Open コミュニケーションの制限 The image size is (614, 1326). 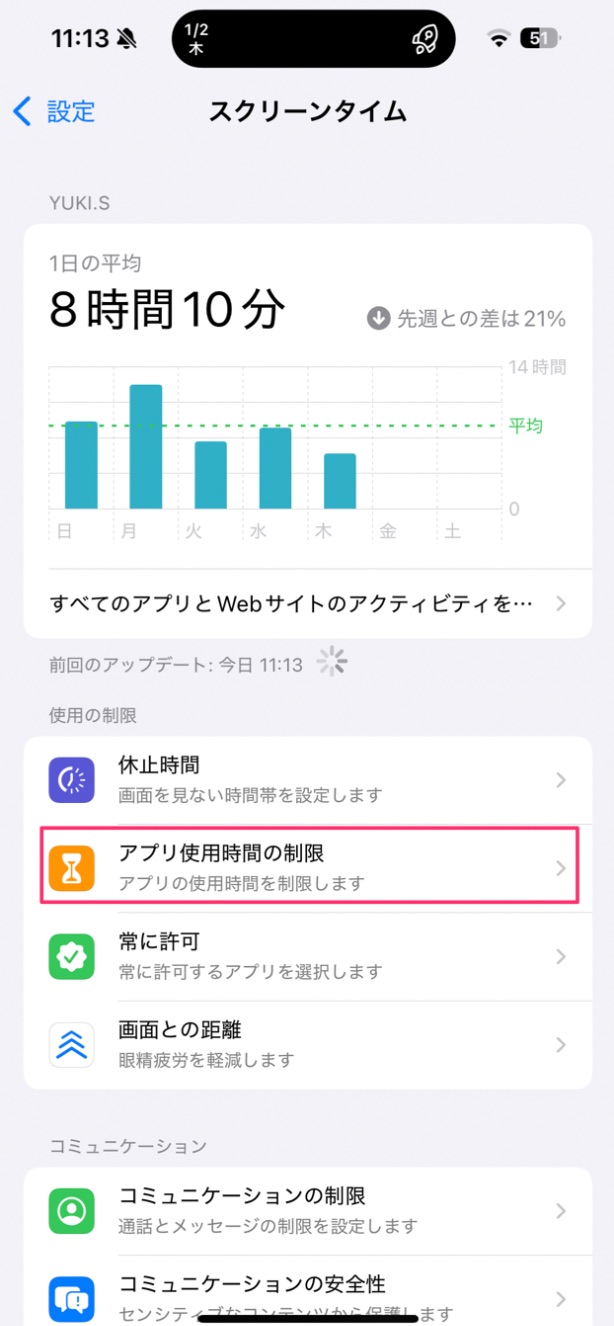click(307, 1210)
